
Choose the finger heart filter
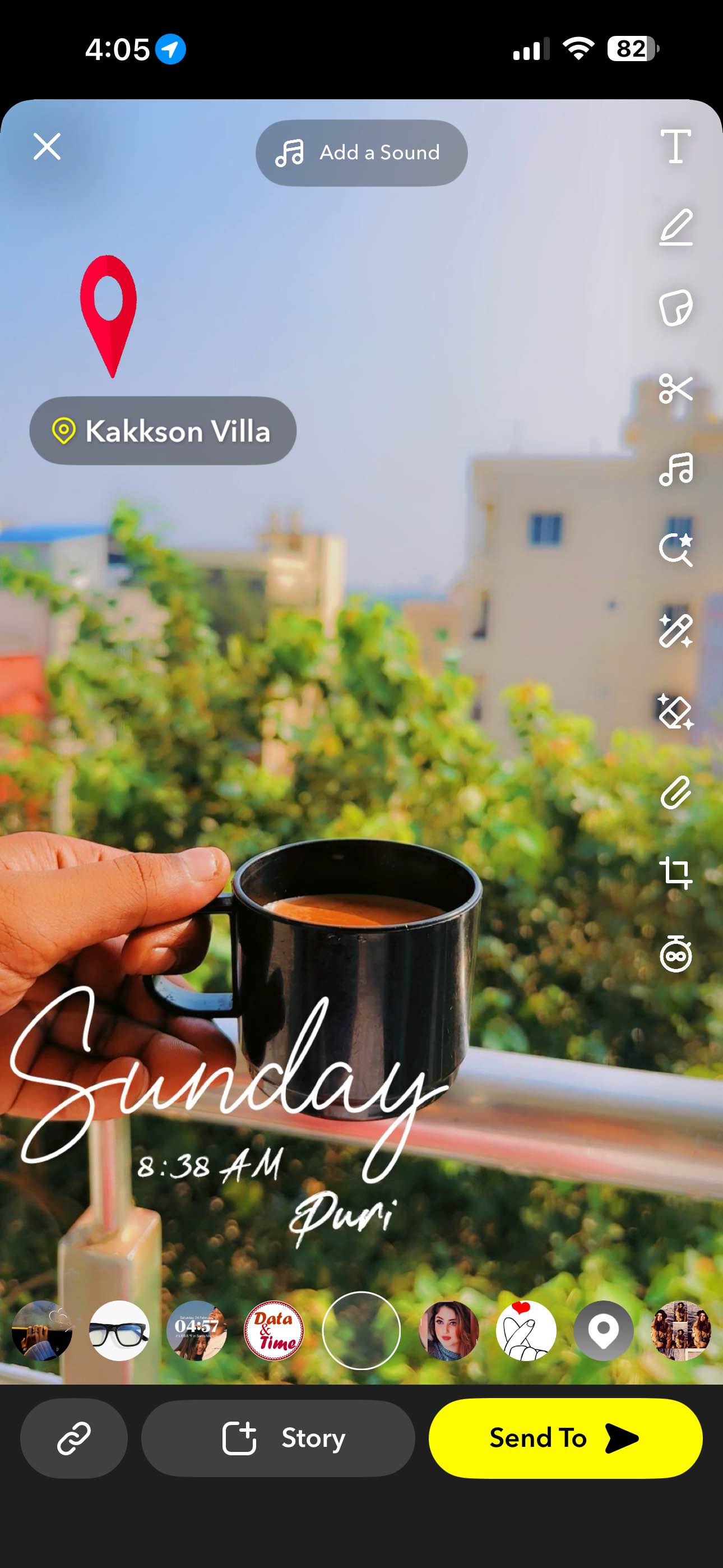tap(526, 1331)
